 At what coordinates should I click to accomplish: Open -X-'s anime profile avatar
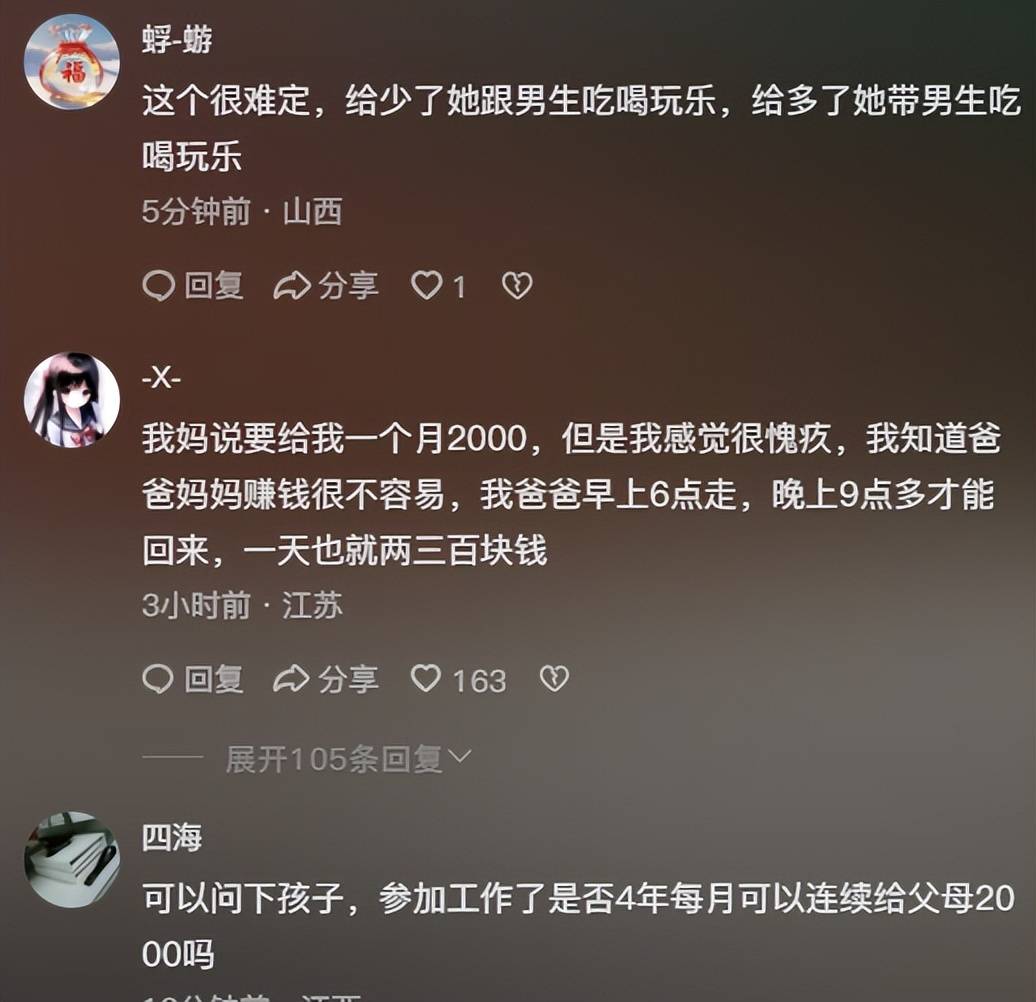[x=72, y=399]
